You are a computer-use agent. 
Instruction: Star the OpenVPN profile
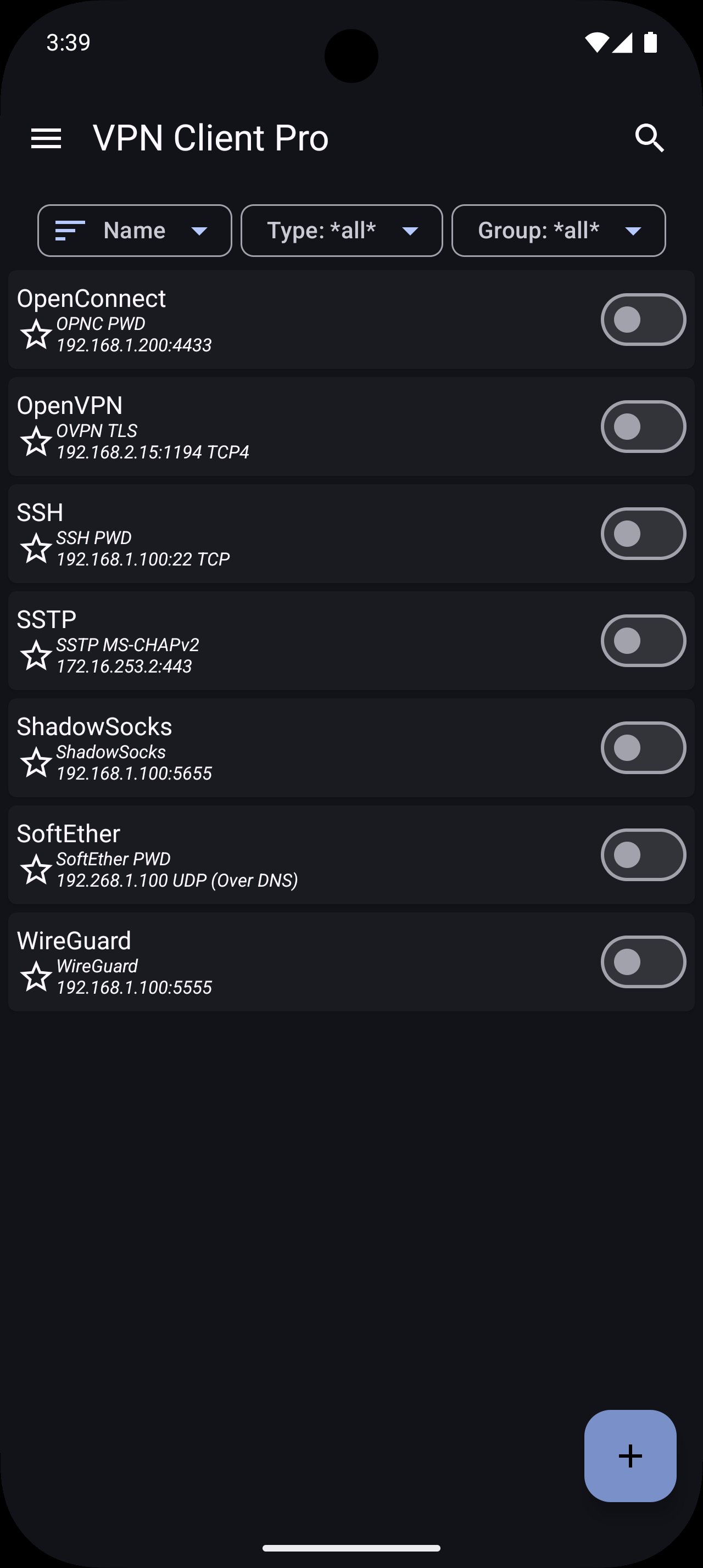36,441
